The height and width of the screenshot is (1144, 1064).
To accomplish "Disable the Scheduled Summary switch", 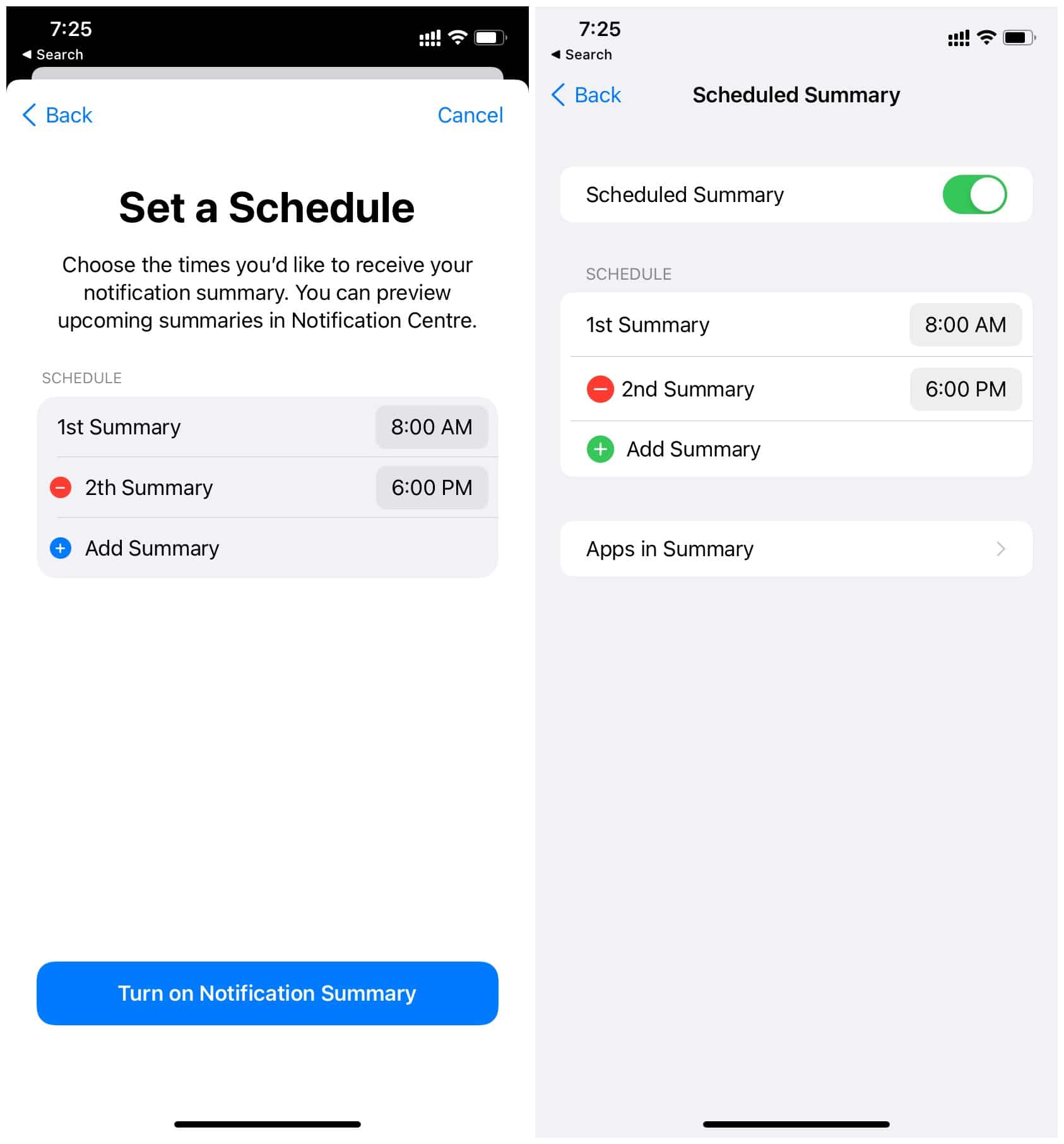I will [x=974, y=194].
